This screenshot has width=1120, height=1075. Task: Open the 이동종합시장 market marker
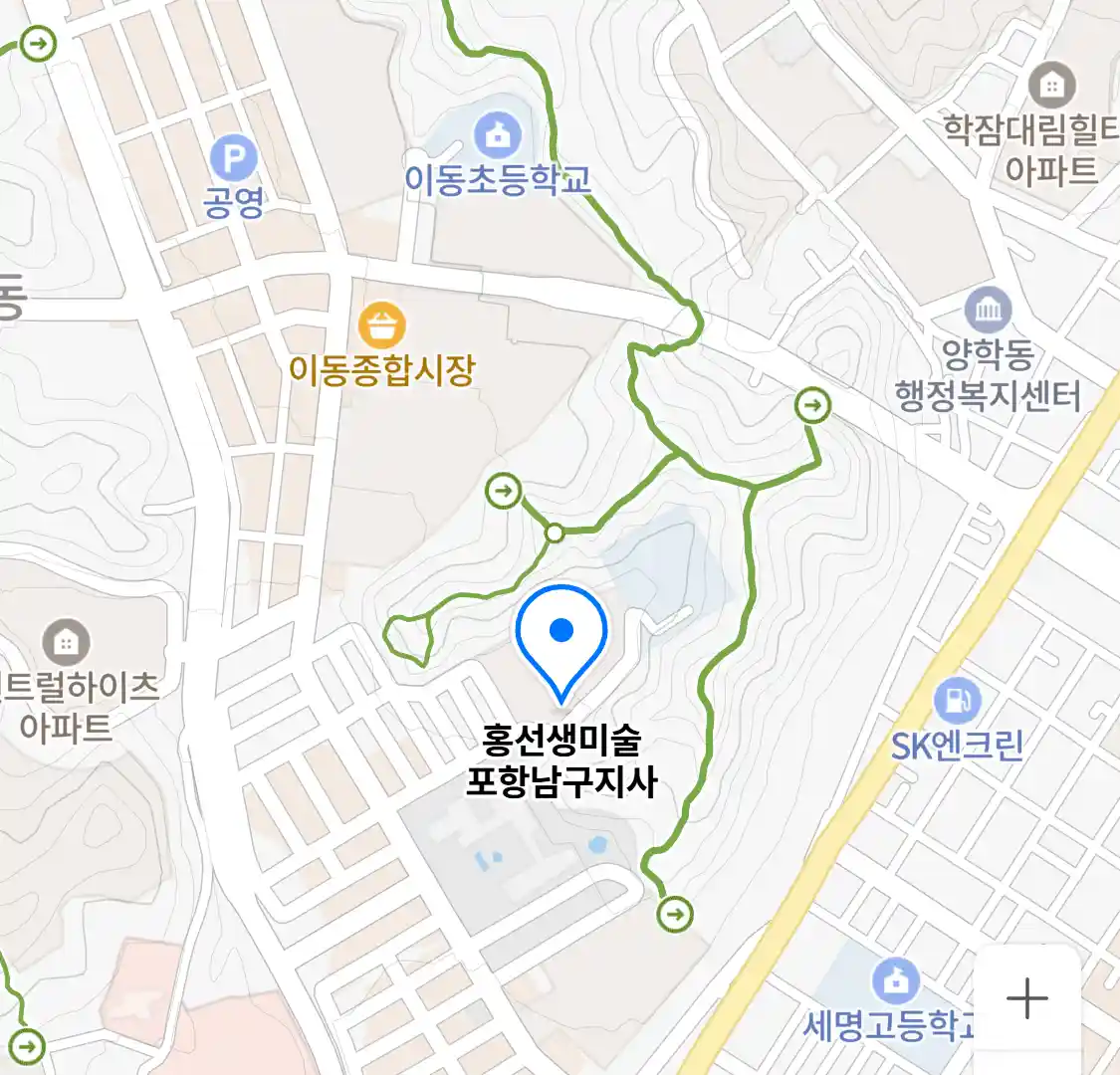[x=382, y=325]
